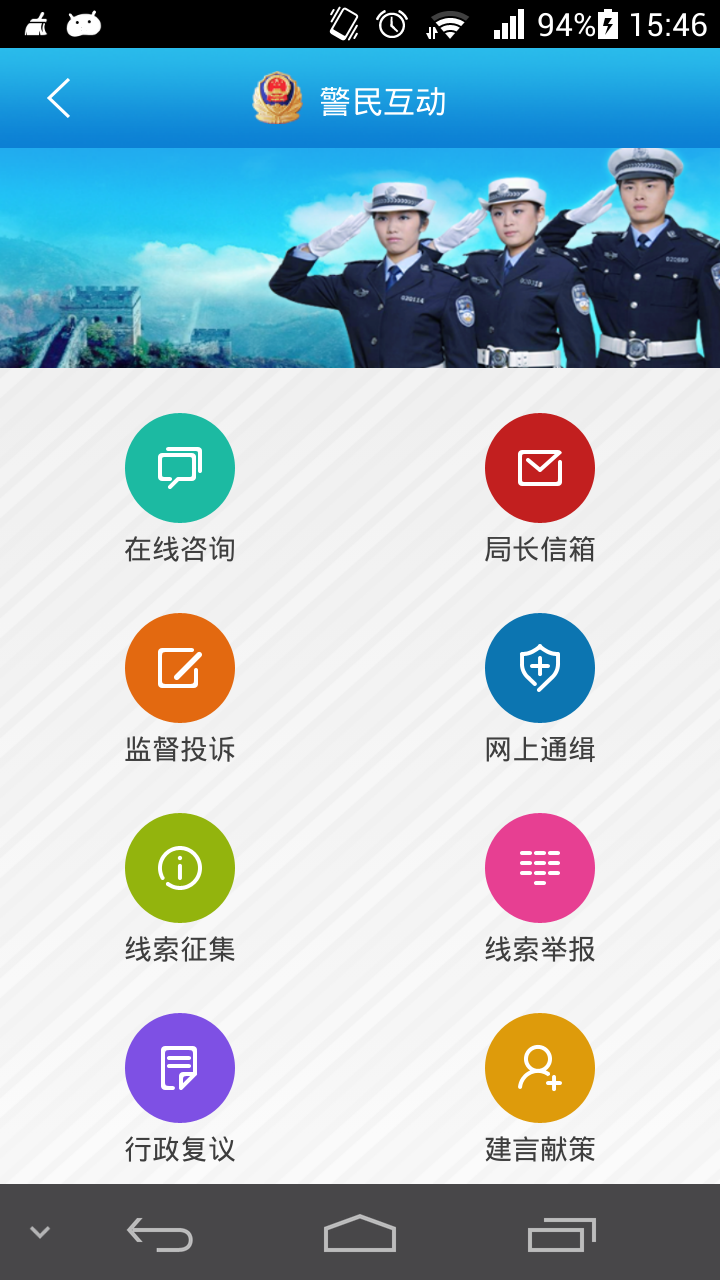Open 线索举报 clue reporting
Screen dimensions: 720x1280
pyautogui.click(x=540, y=868)
